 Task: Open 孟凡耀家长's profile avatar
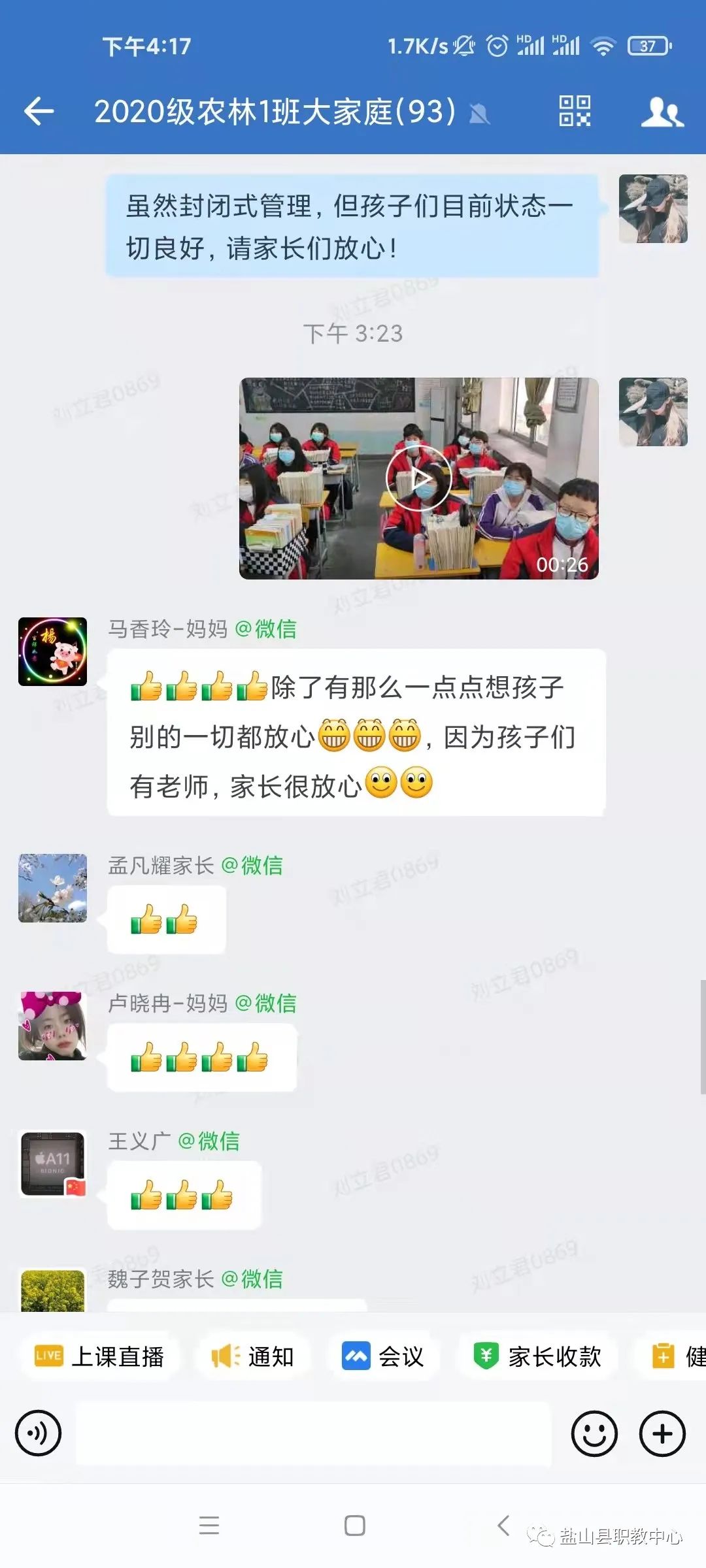click(52, 888)
